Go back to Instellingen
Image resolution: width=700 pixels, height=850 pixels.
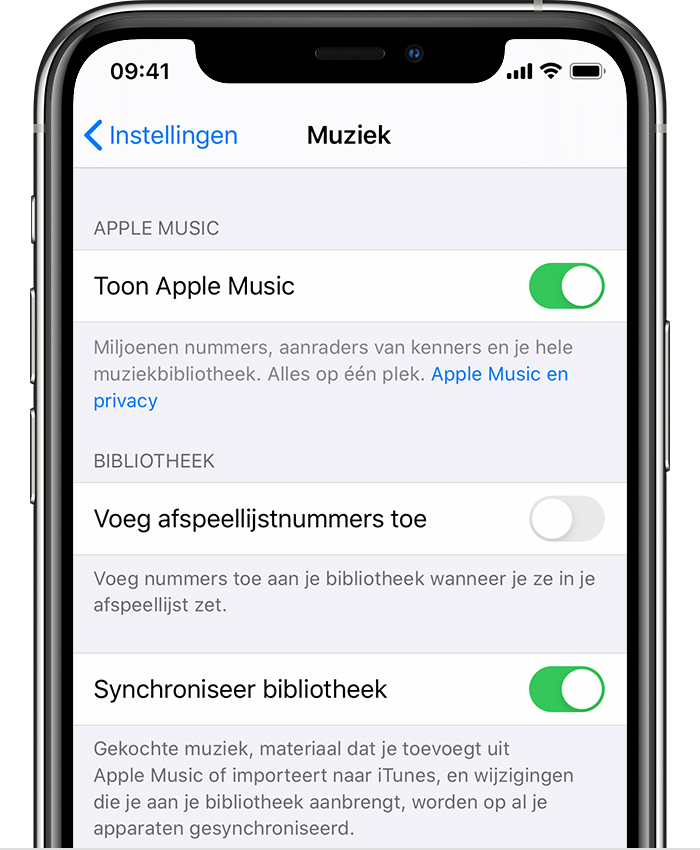[162, 135]
